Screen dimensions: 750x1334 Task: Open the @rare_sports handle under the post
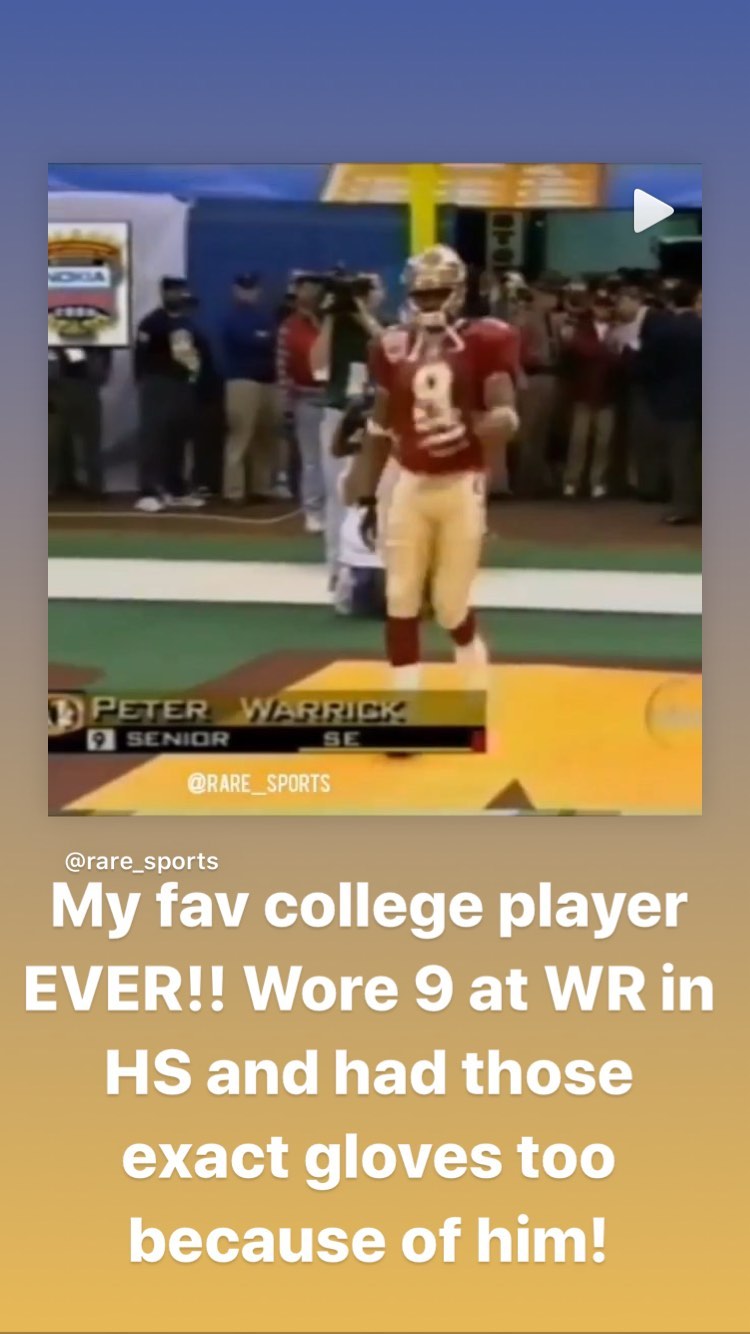pos(141,861)
